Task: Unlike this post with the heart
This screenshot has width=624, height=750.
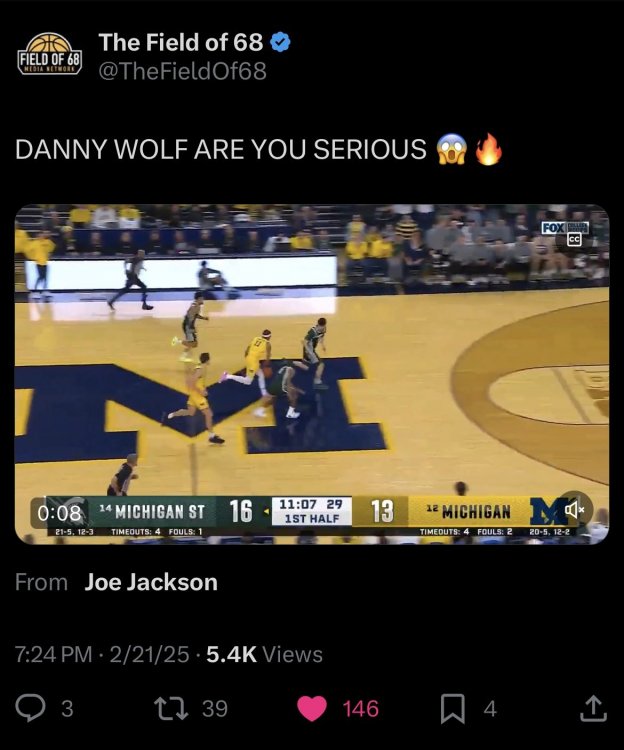Action: tap(313, 708)
